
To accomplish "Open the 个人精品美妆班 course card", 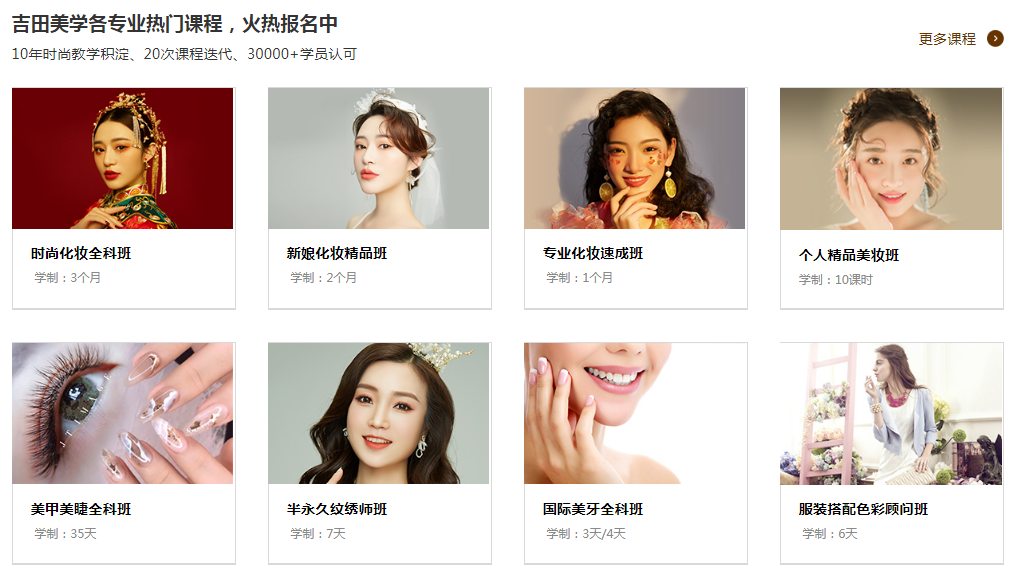I will (x=891, y=198).
